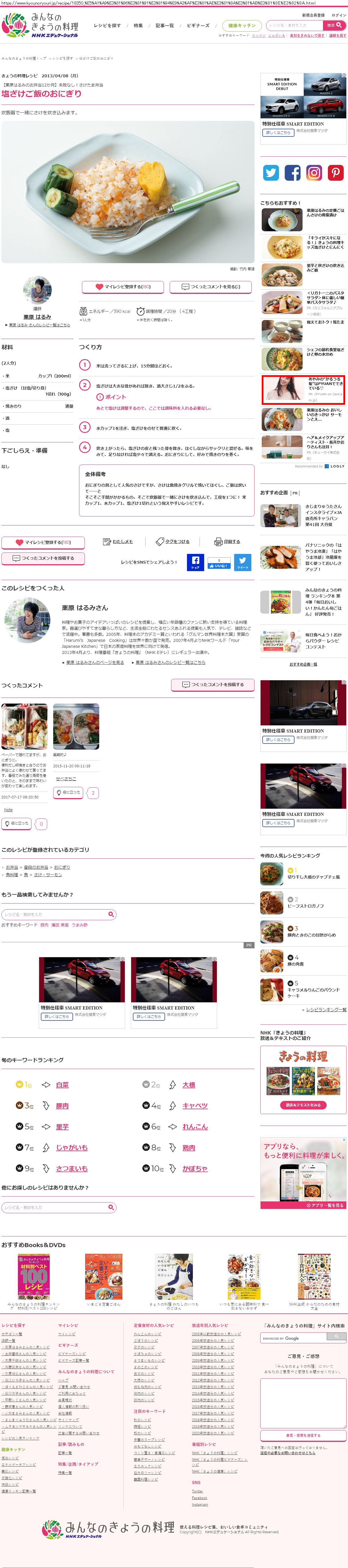View comments via つくったコメントを見る button
Viewport: 348px width, 1568px height.
(211, 287)
